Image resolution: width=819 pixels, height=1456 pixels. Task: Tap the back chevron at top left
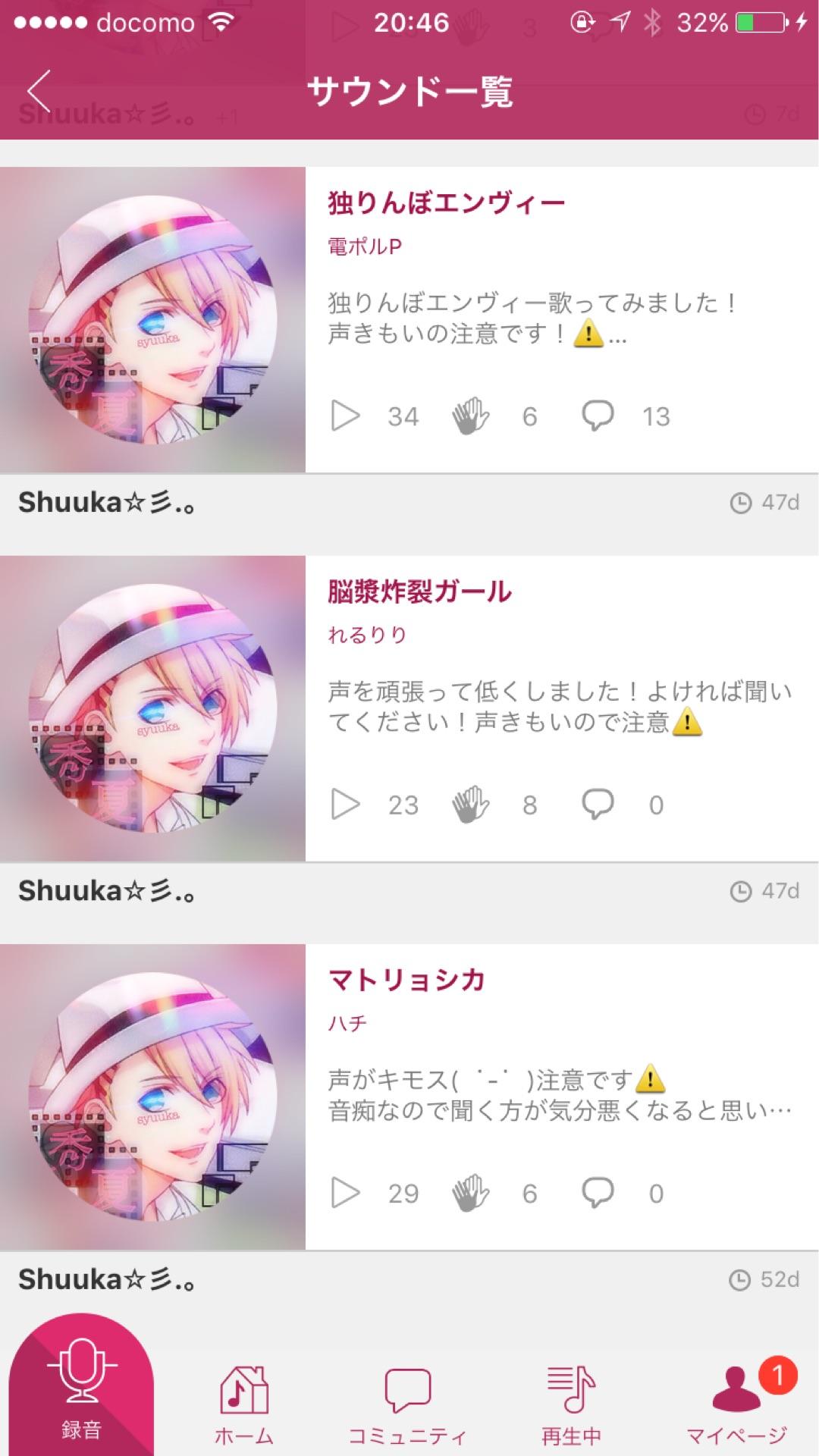[x=38, y=89]
